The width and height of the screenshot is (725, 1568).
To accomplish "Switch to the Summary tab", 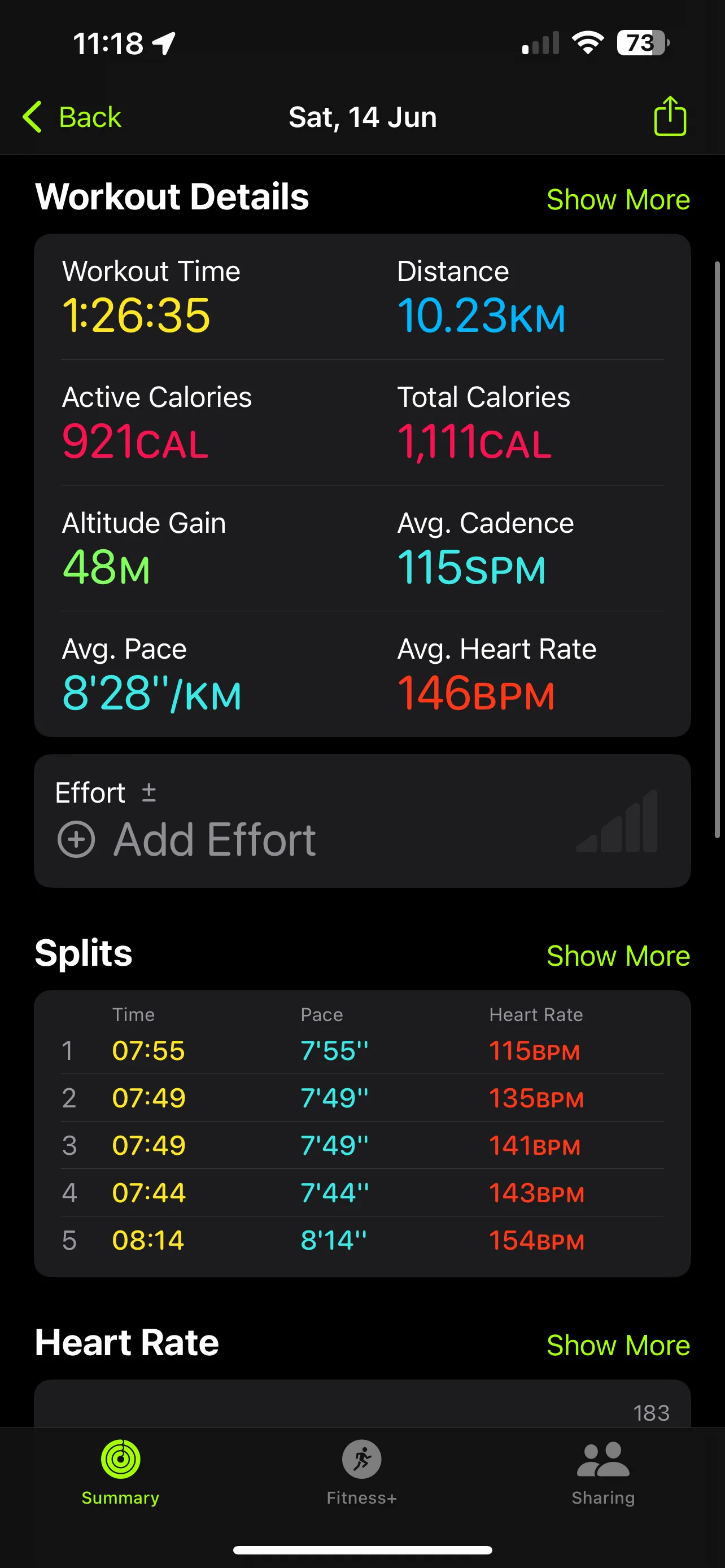I will tap(120, 1470).
